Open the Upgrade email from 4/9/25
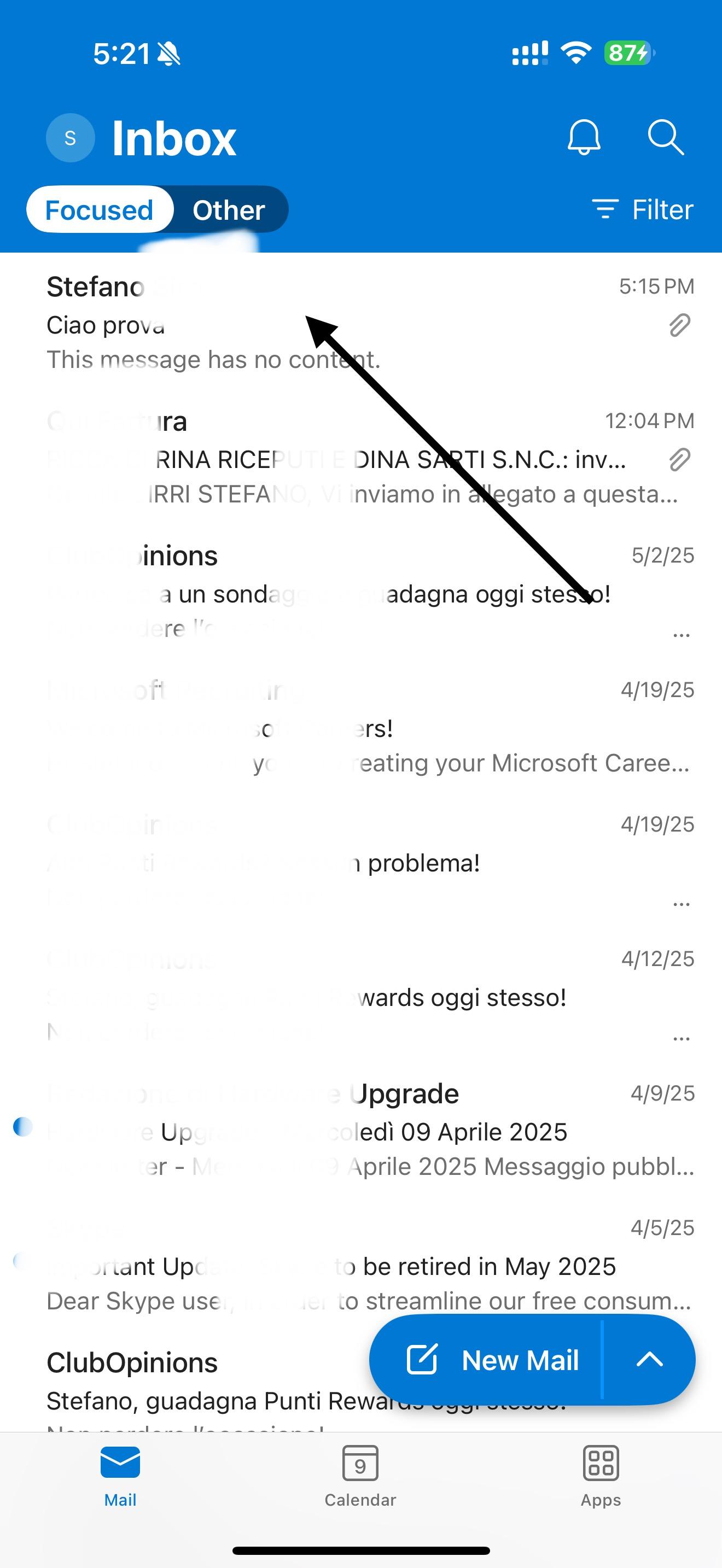Viewport: 722px width, 1568px height. pos(365,1131)
